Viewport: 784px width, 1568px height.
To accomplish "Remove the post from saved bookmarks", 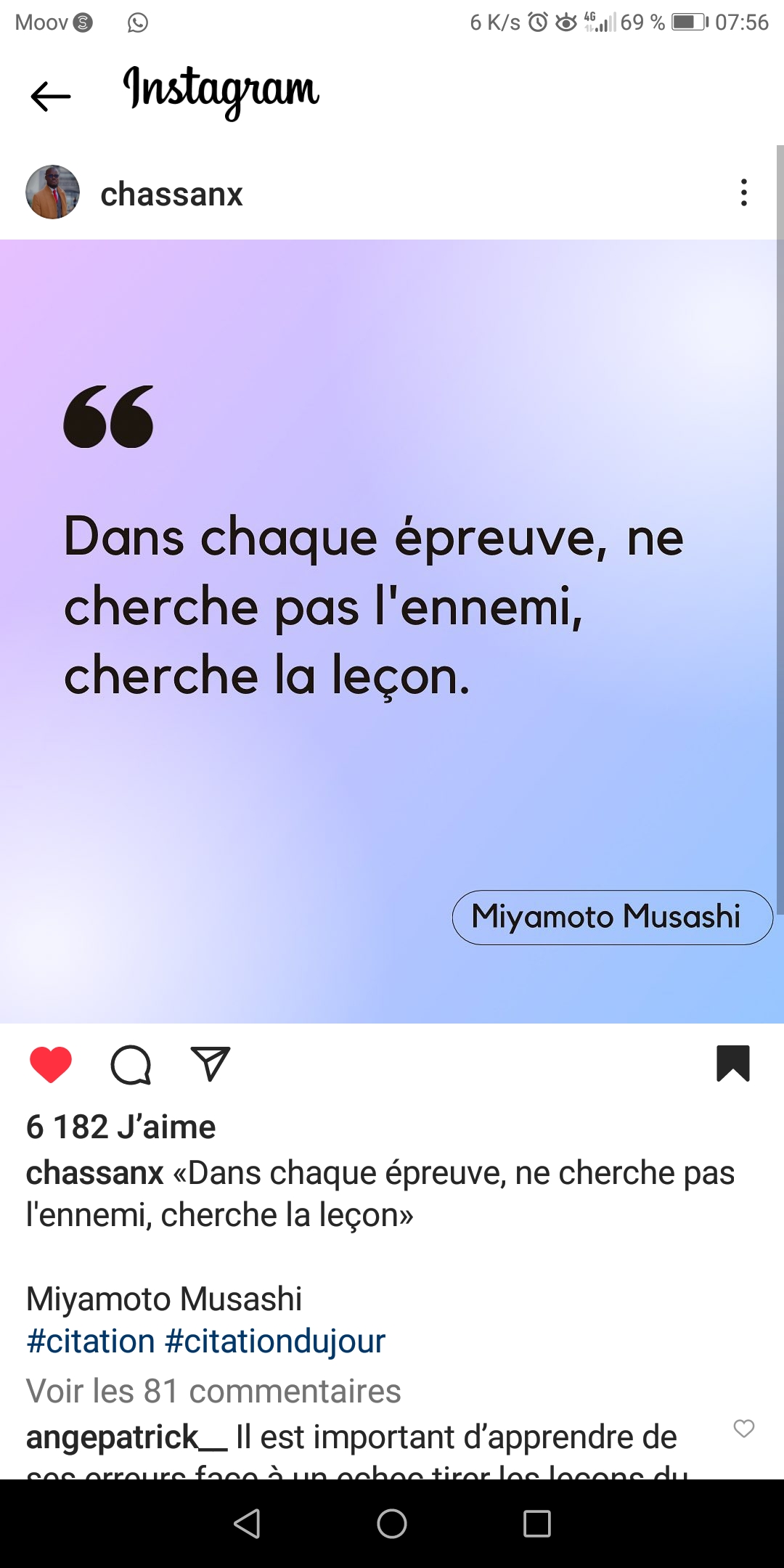I will point(732,1063).
